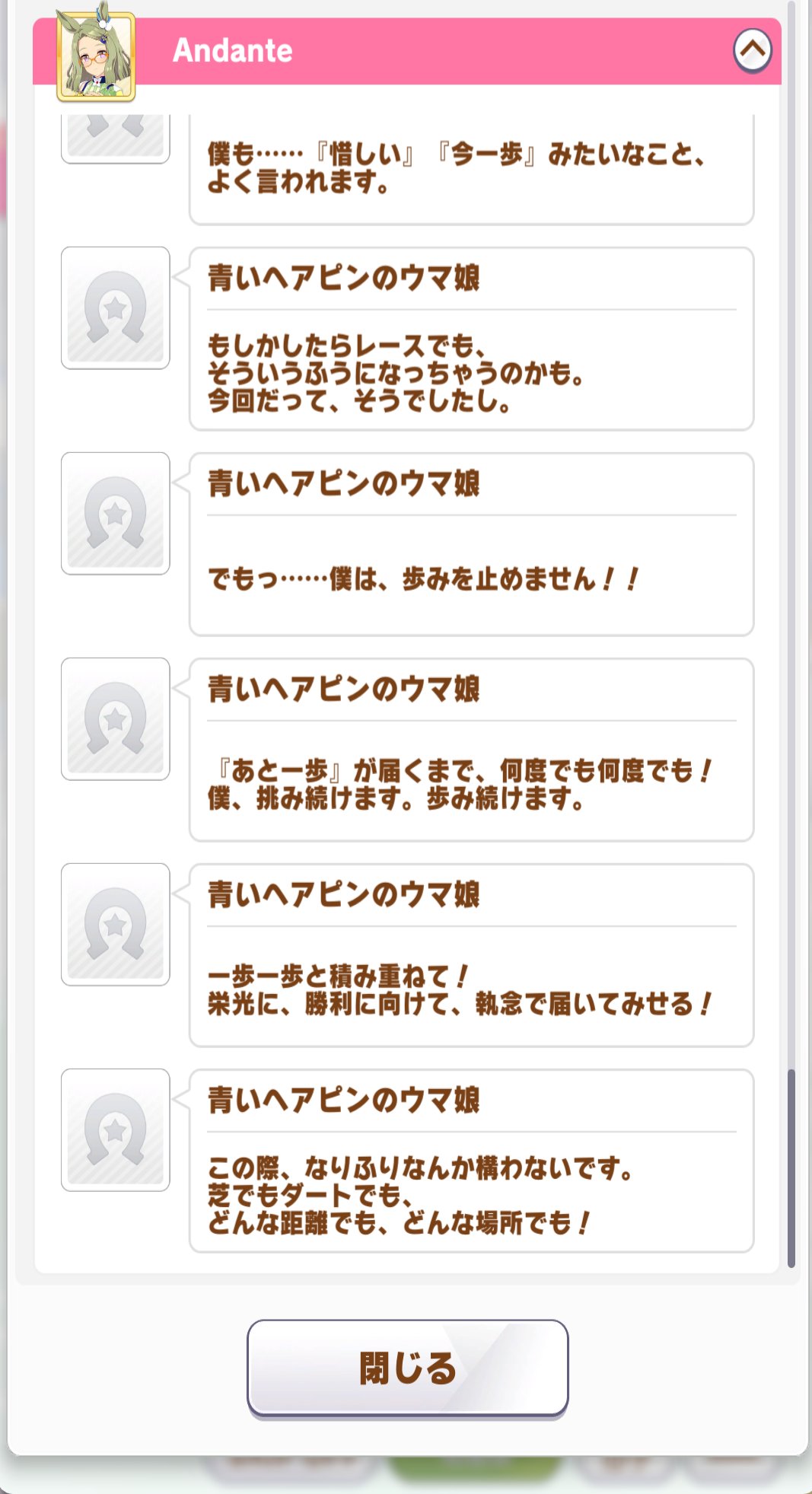Tap the 閉じる button to close the log

point(407,1368)
